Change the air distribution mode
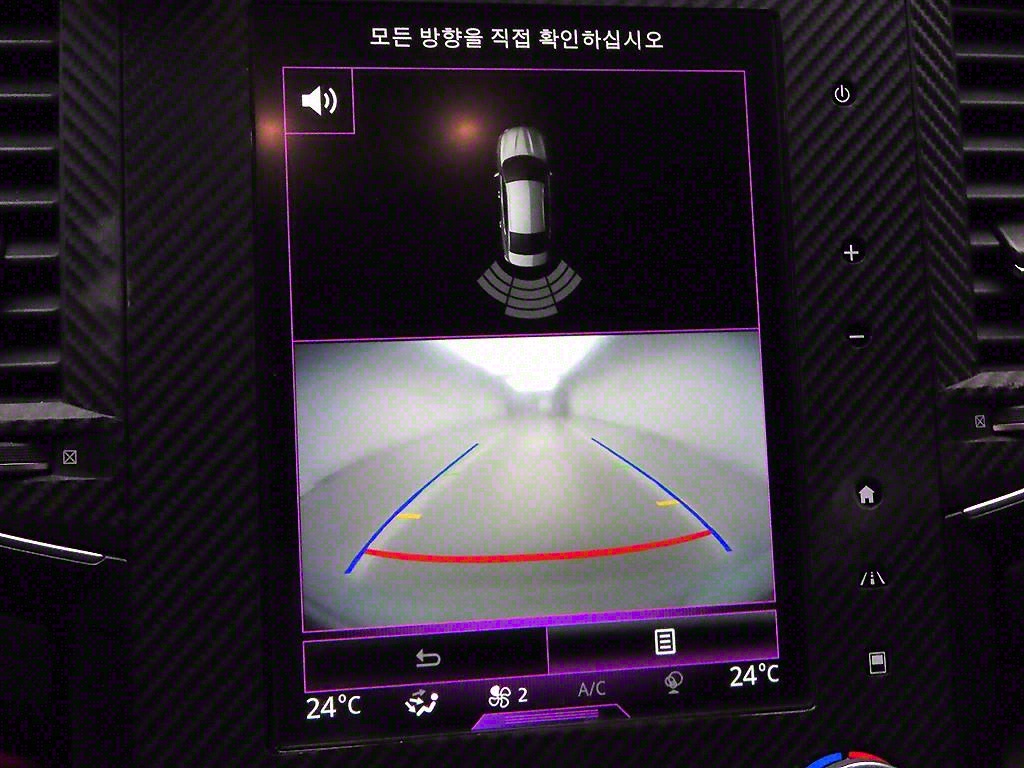1024x768 pixels. pos(421,703)
